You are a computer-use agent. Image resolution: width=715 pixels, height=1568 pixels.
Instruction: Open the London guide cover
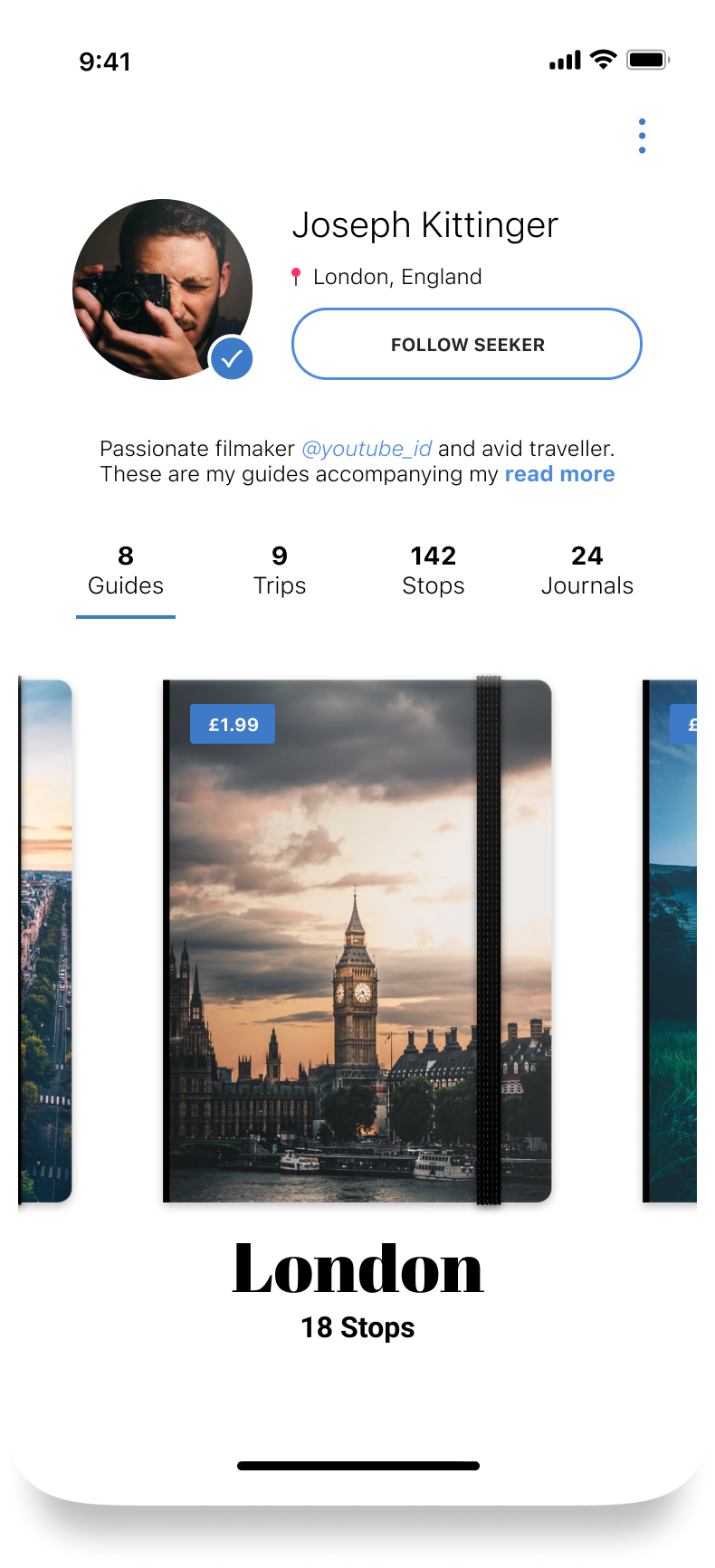pyautogui.click(x=357, y=941)
